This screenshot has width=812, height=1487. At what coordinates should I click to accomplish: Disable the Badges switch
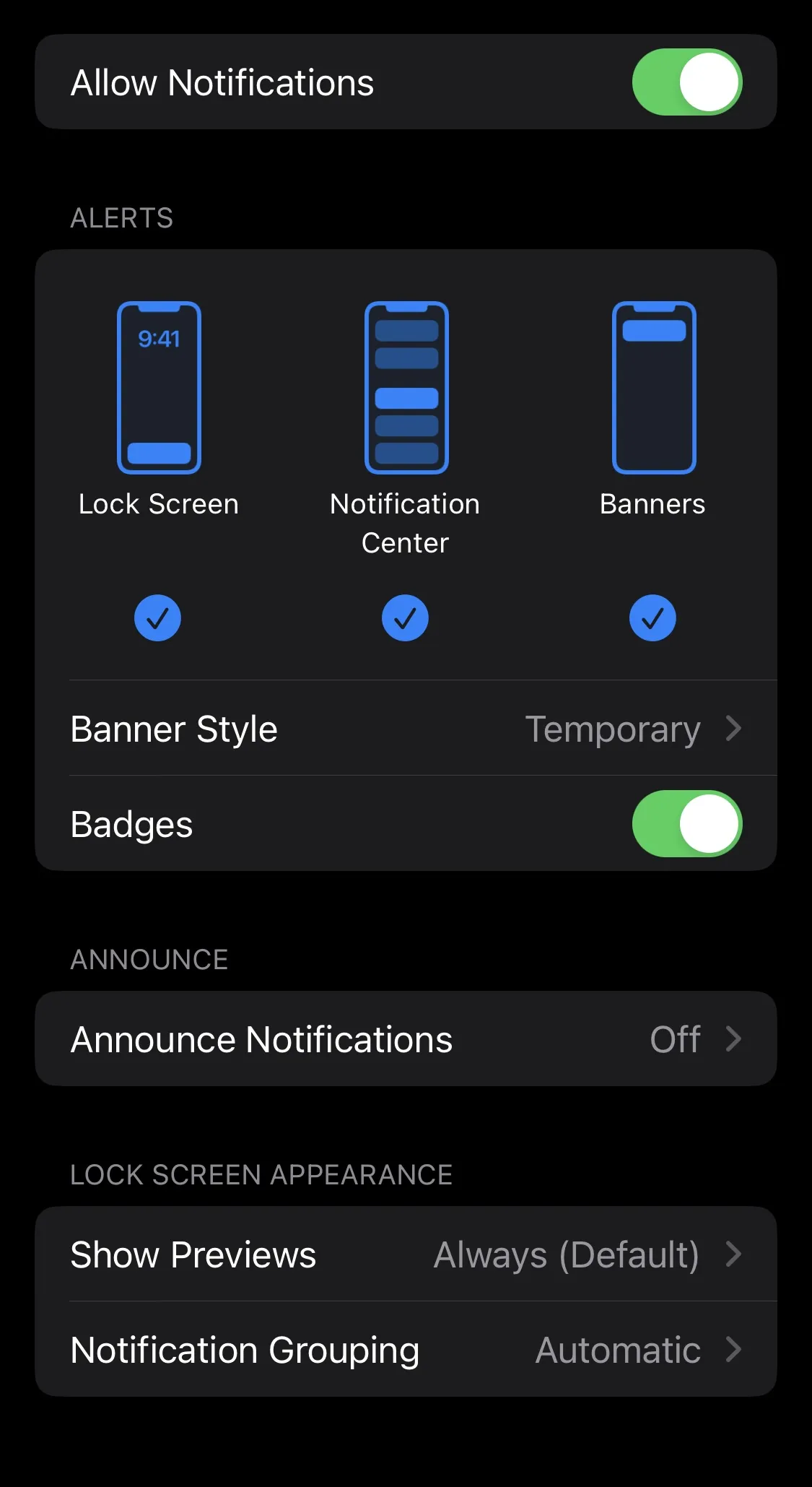(686, 824)
